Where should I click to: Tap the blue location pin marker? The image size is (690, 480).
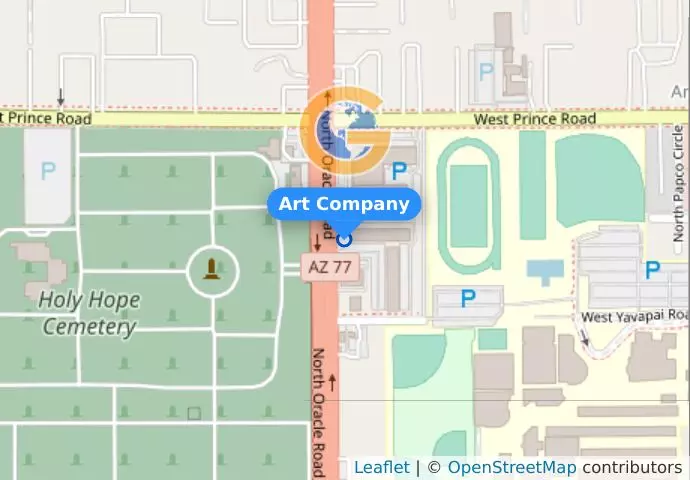(x=345, y=239)
